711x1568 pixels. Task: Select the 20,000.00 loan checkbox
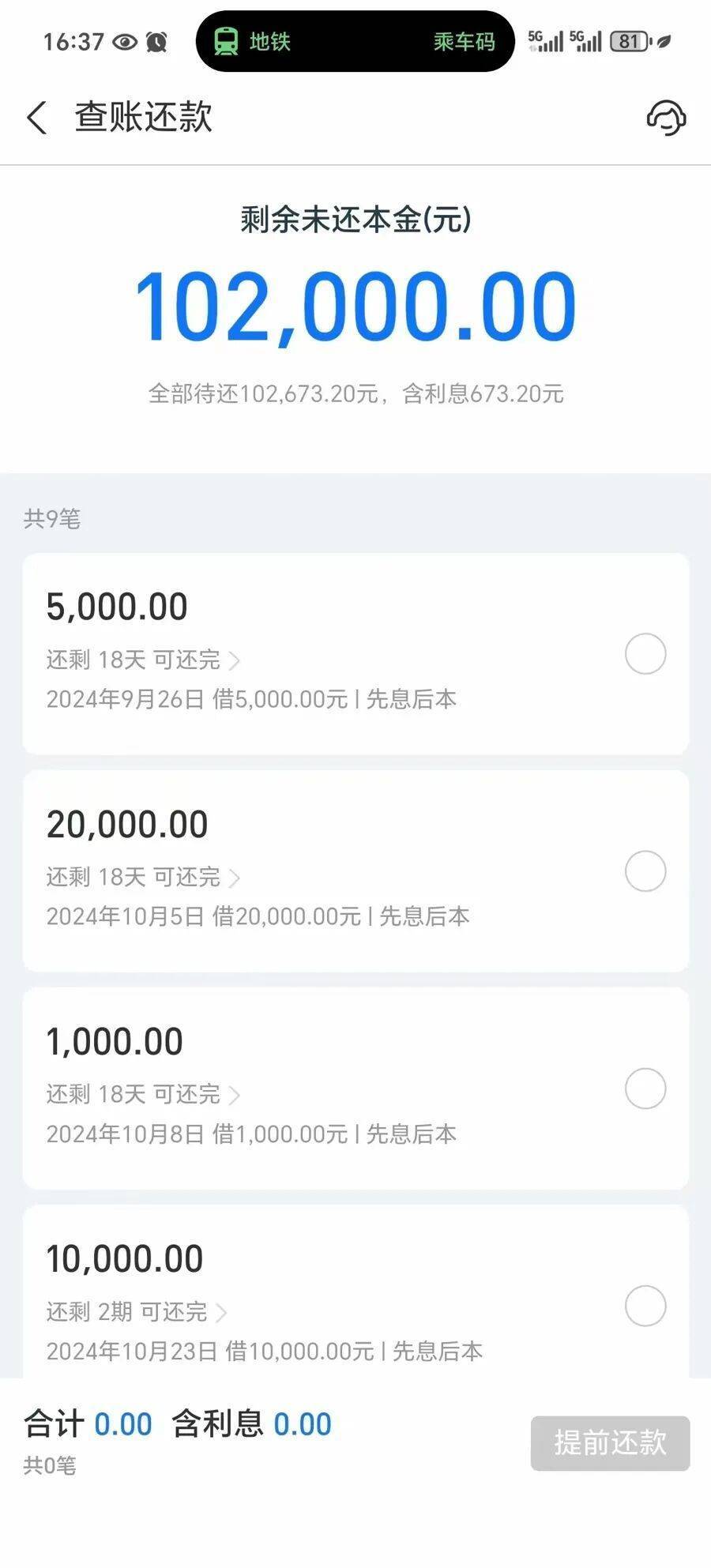[x=645, y=872]
